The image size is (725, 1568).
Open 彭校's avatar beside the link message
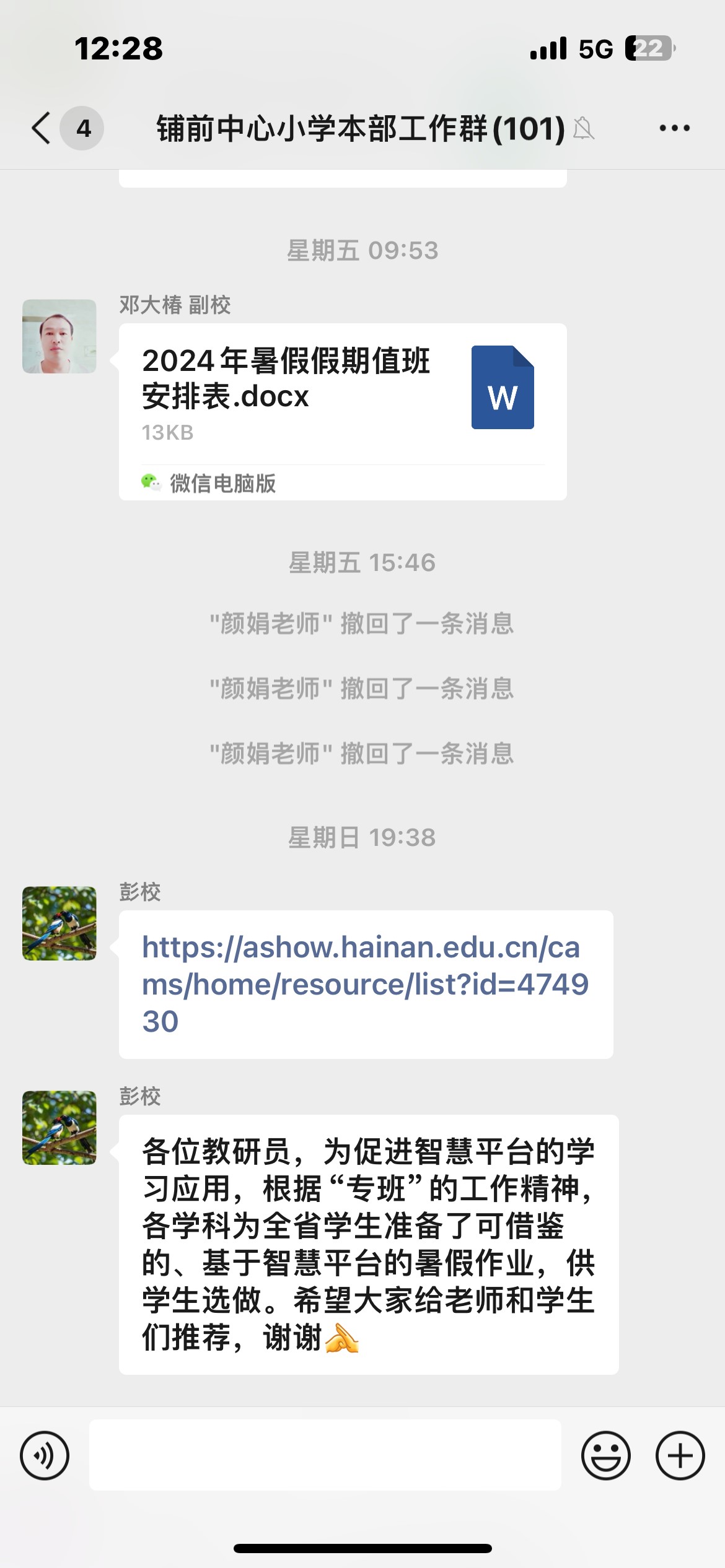[x=59, y=923]
